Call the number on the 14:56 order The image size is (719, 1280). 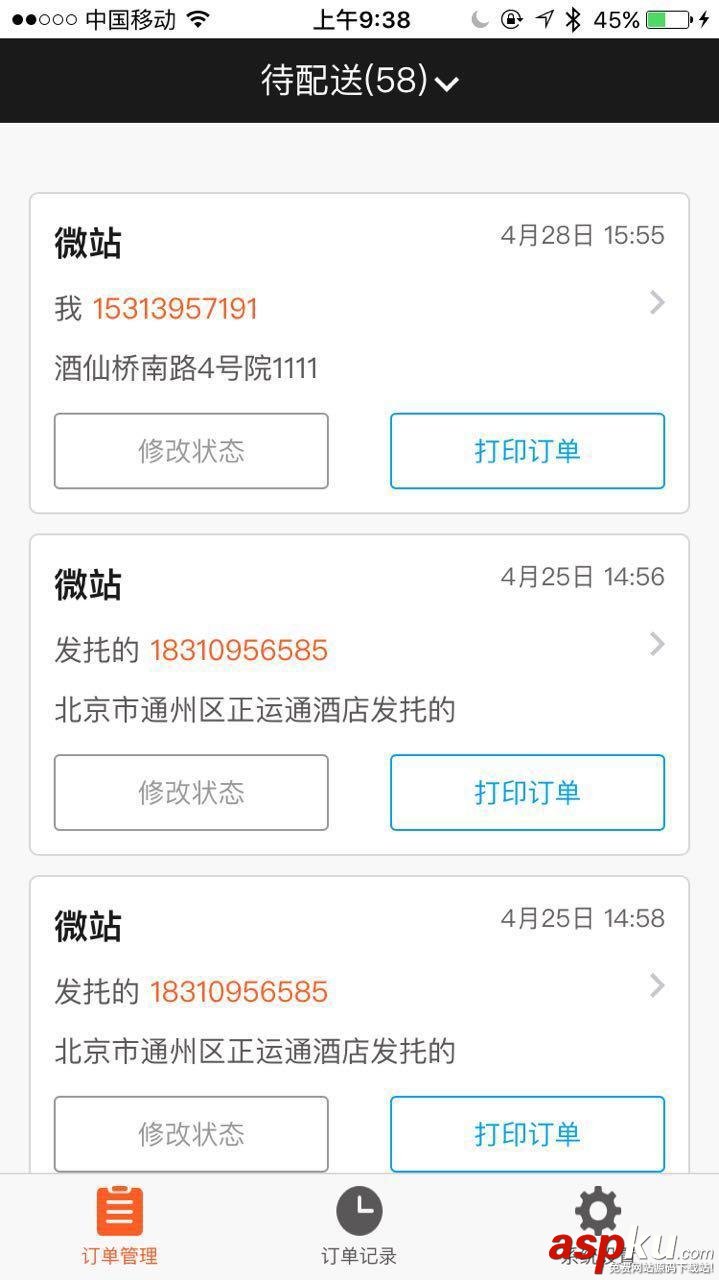[x=239, y=651]
